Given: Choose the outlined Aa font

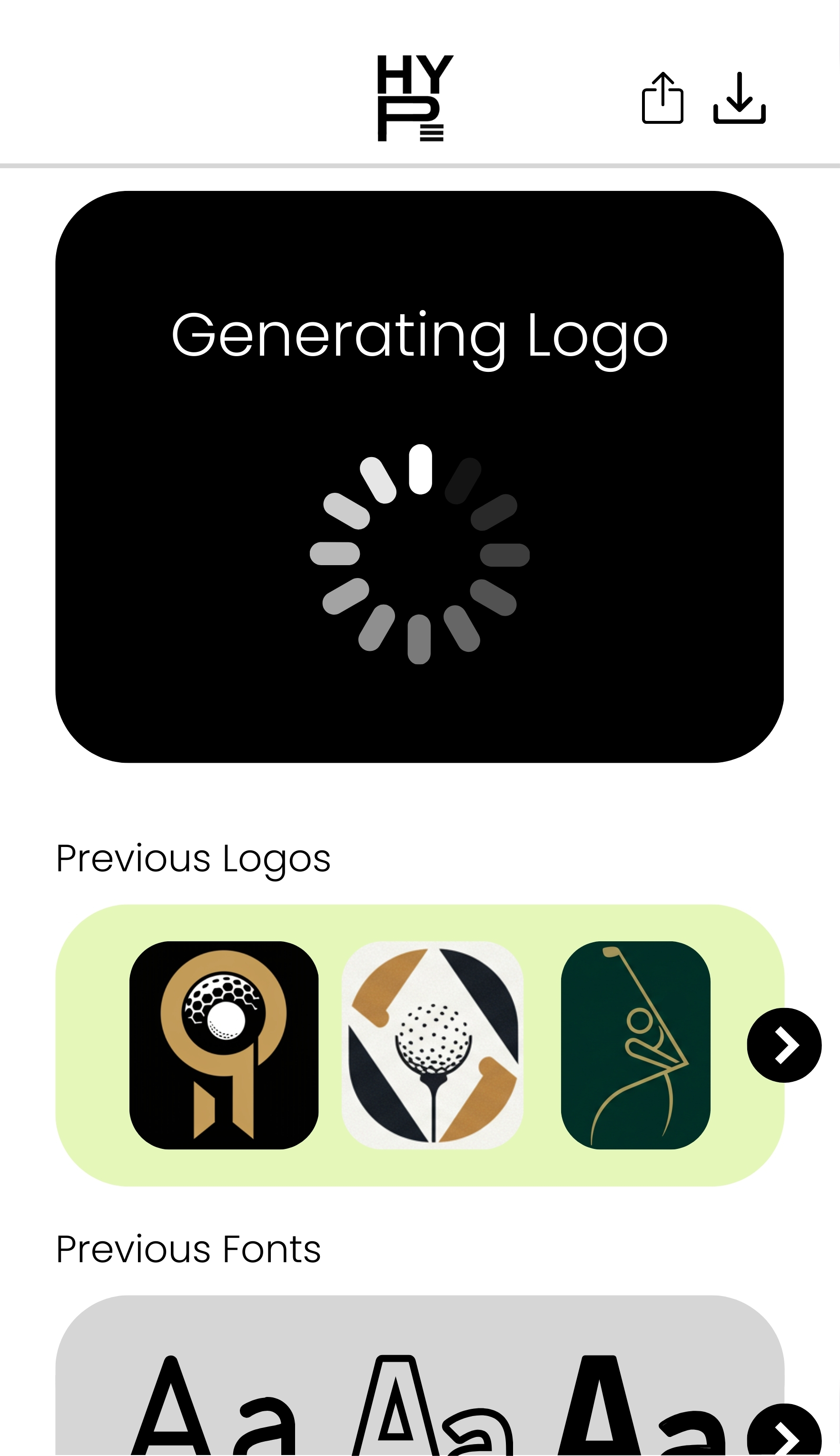Looking at the screenshot, I should coord(433,1406).
